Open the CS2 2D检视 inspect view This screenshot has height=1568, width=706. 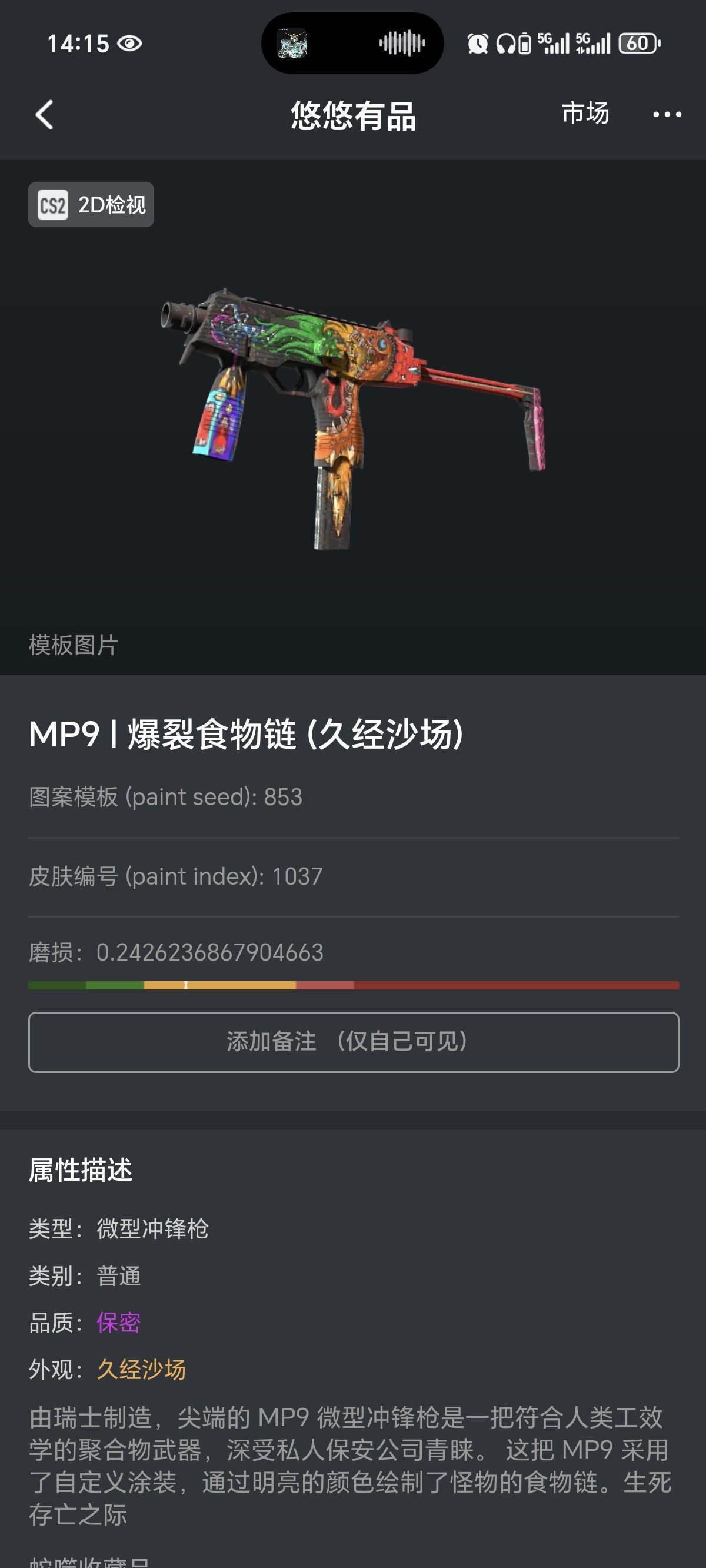tap(91, 204)
